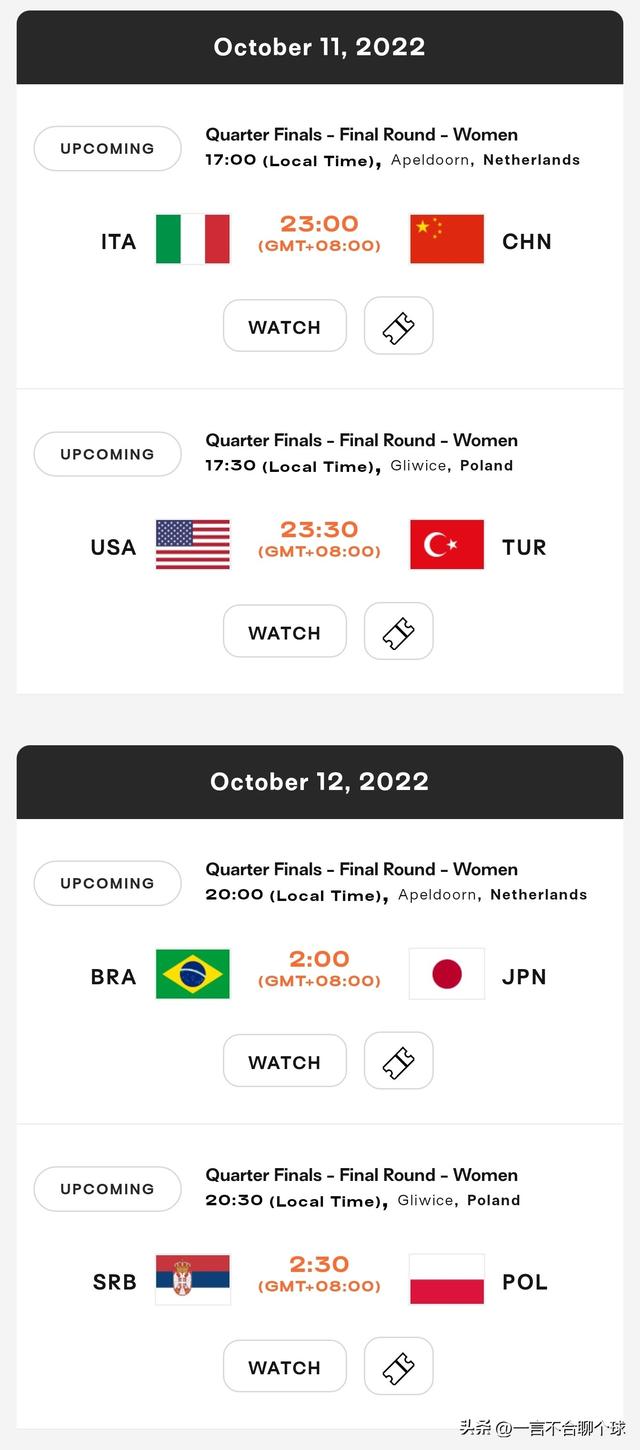Open tickets for the BRA vs JPN match
The height and width of the screenshot is (1450, 640).
pyautogui.click(x=398, y=1061)
